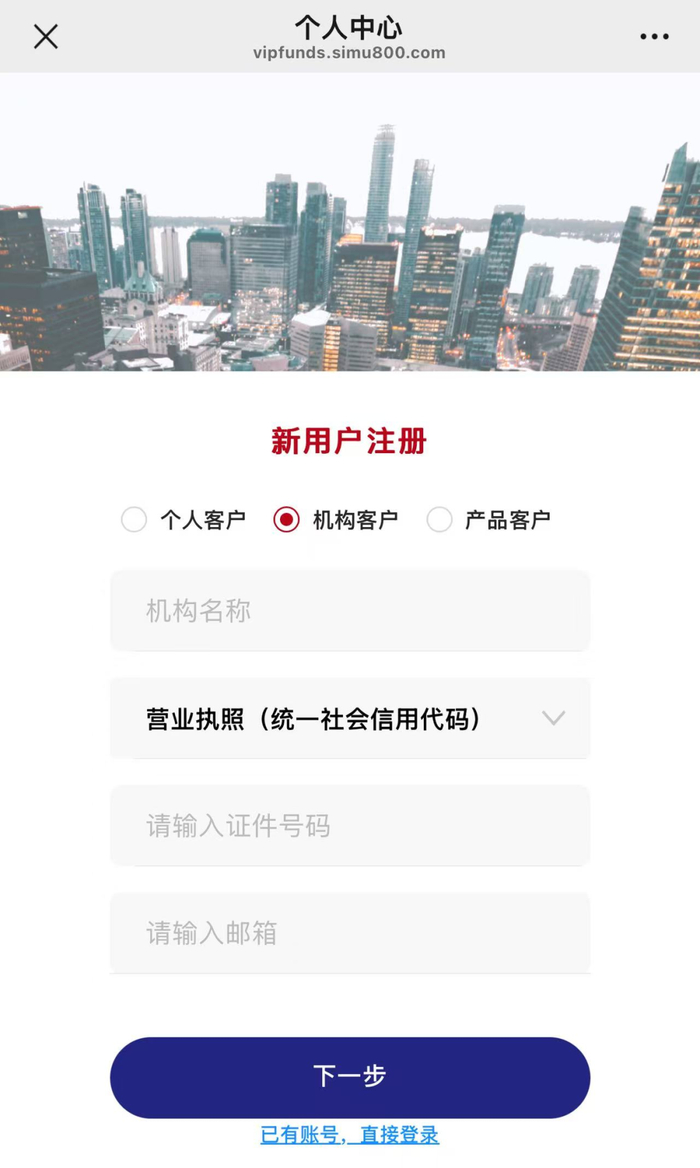
Task: Expand the 营业执照 certificate type dropdown
Action: click(x=350, y=718)
